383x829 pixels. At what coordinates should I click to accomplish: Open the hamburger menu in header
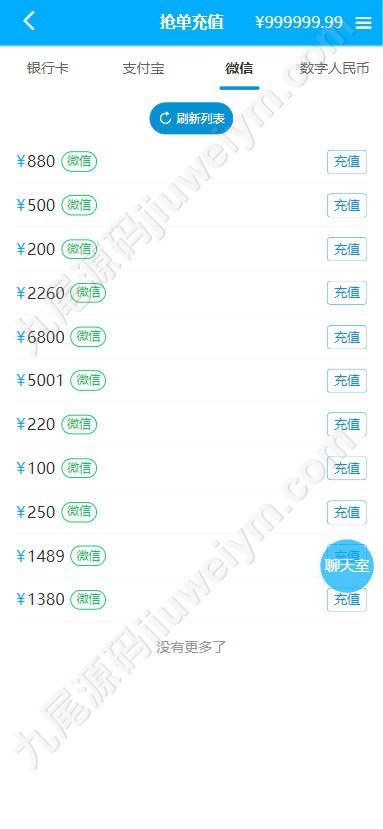coord(363,23)
